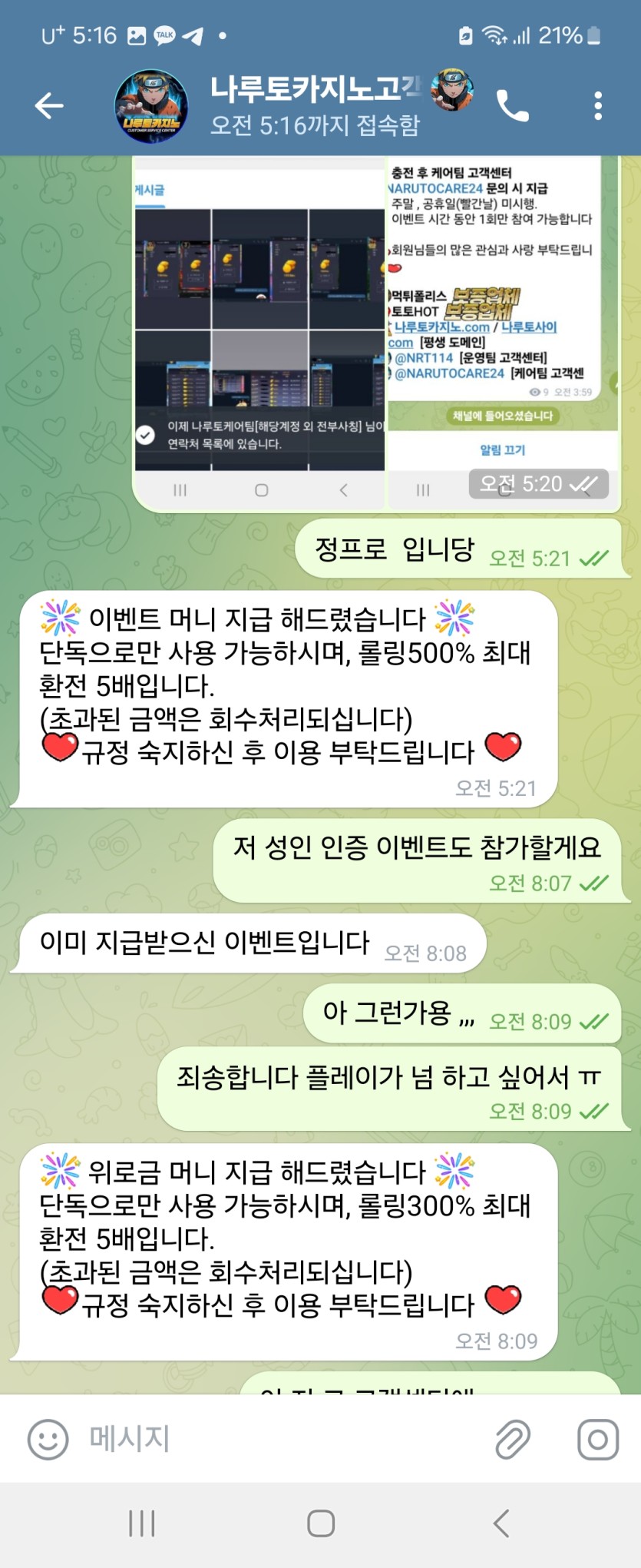This screenshot has height=1568, width=641.
Task: Open 나루토카지노고객 profile from the header
Action: [x=315, y=106]
